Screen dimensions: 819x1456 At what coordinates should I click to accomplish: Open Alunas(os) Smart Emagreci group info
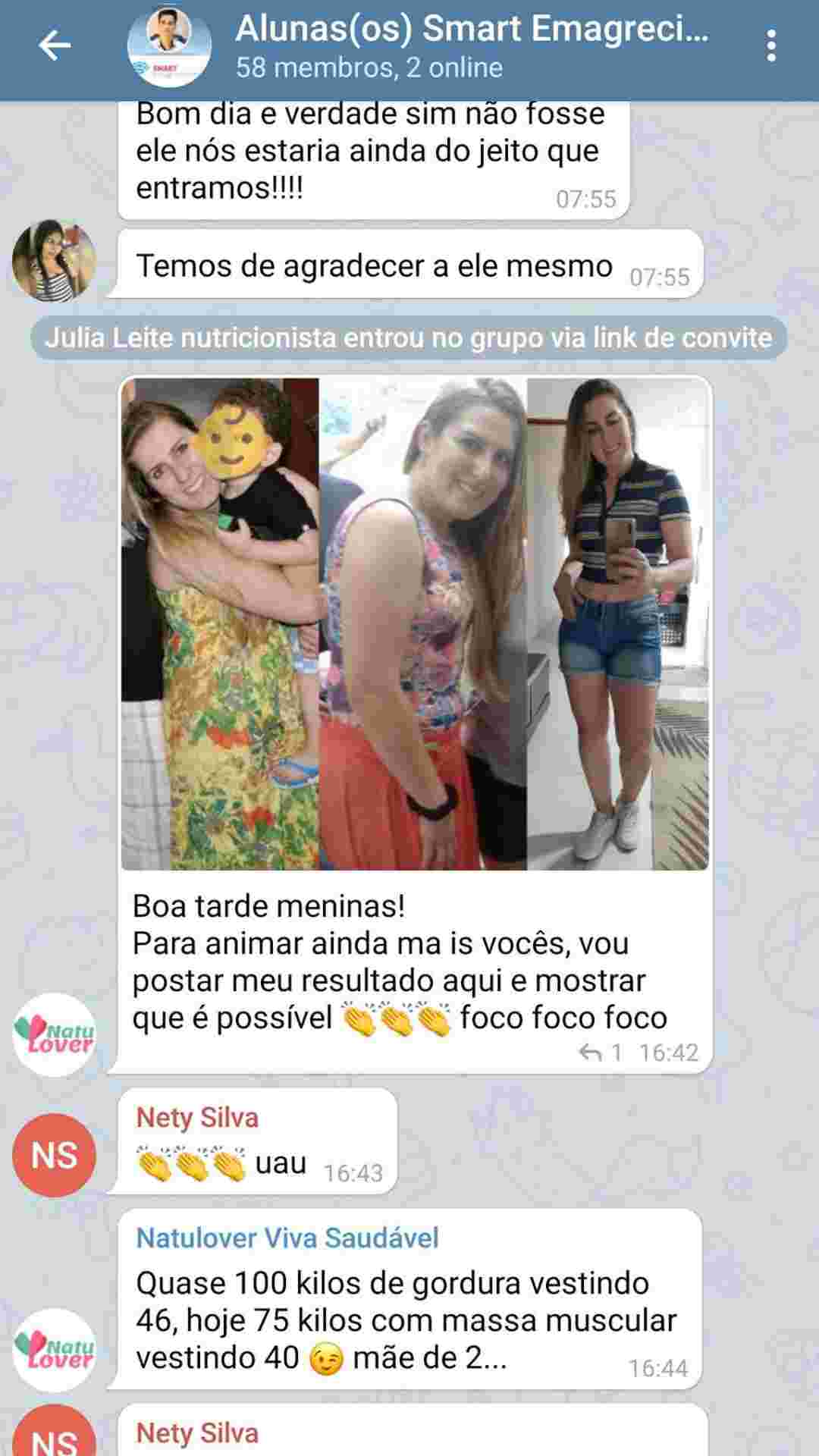[470, 46]
